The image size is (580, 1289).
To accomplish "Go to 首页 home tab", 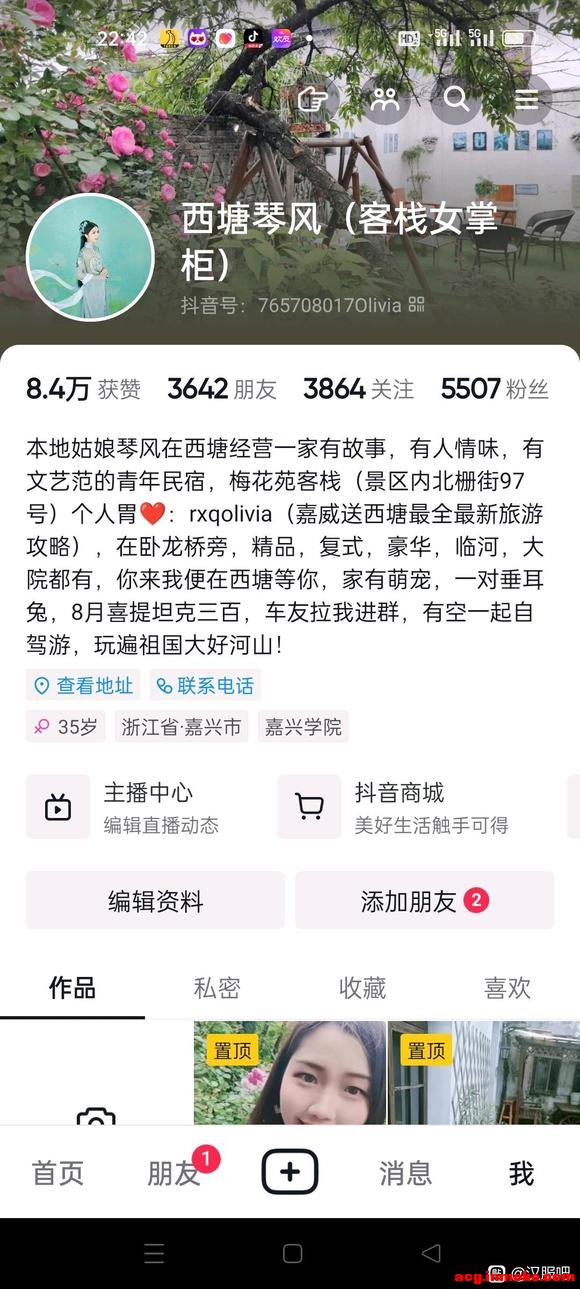I will (58, 1173).
